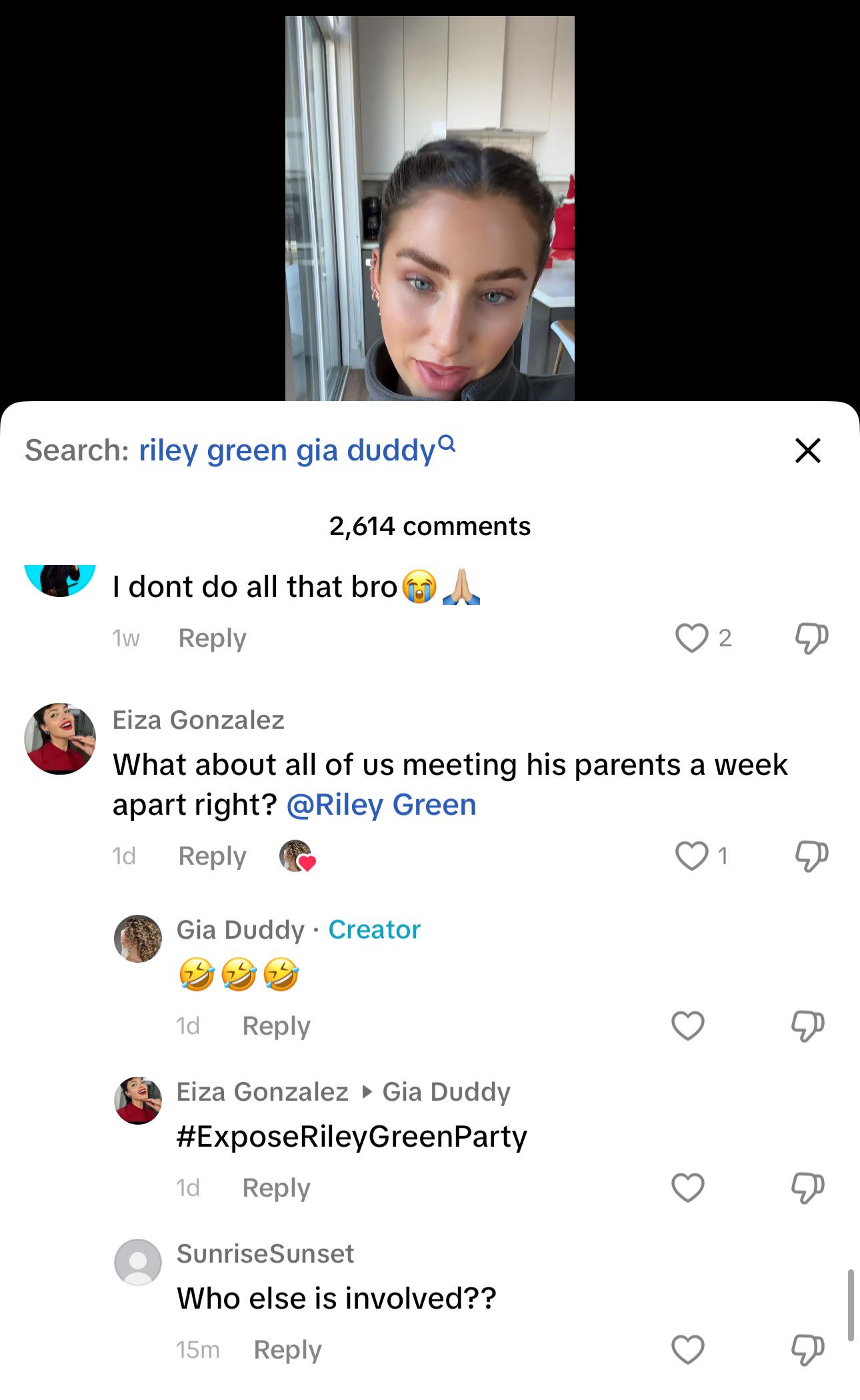Dislike Eiza Gonzalez's meeting his parents comment
Image resolution: width=860 pixels, height=1400 pixels.
[811, 856]
